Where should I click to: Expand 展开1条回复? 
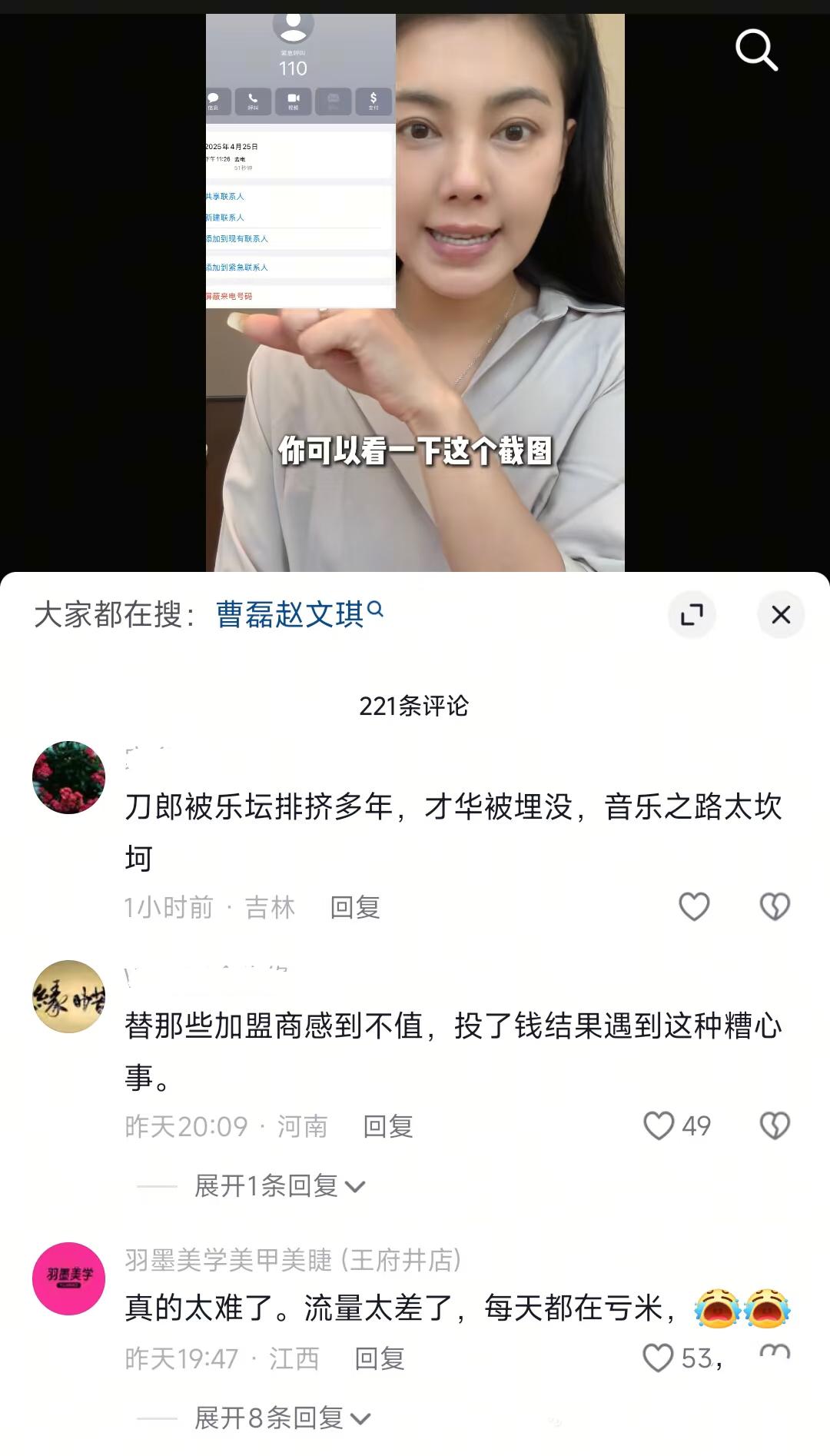[280, 1186]
